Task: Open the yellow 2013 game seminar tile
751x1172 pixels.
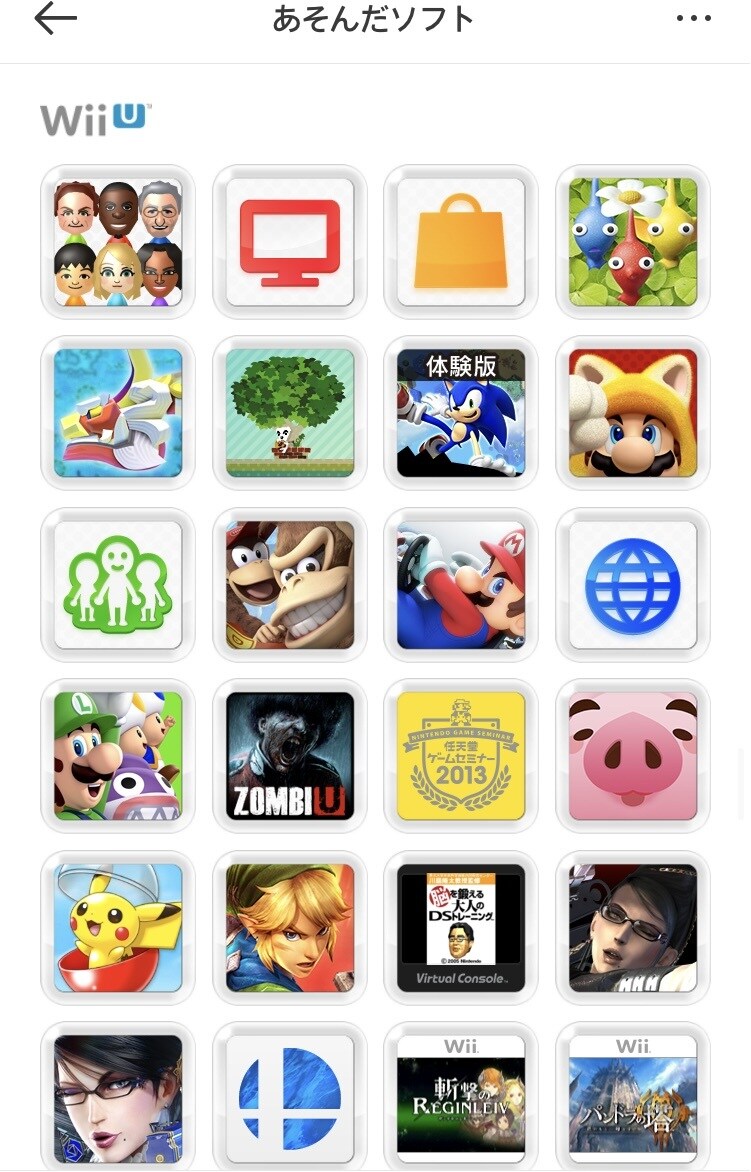Action: [x=461, y=756]
